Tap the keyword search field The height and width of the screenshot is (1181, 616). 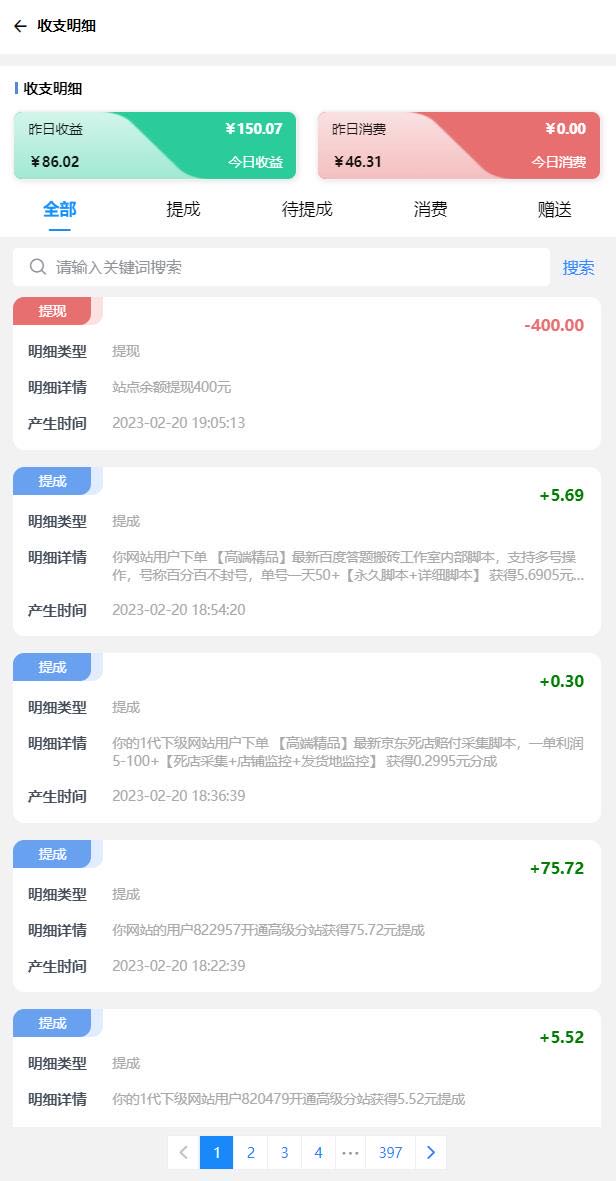tap(290, 267)
